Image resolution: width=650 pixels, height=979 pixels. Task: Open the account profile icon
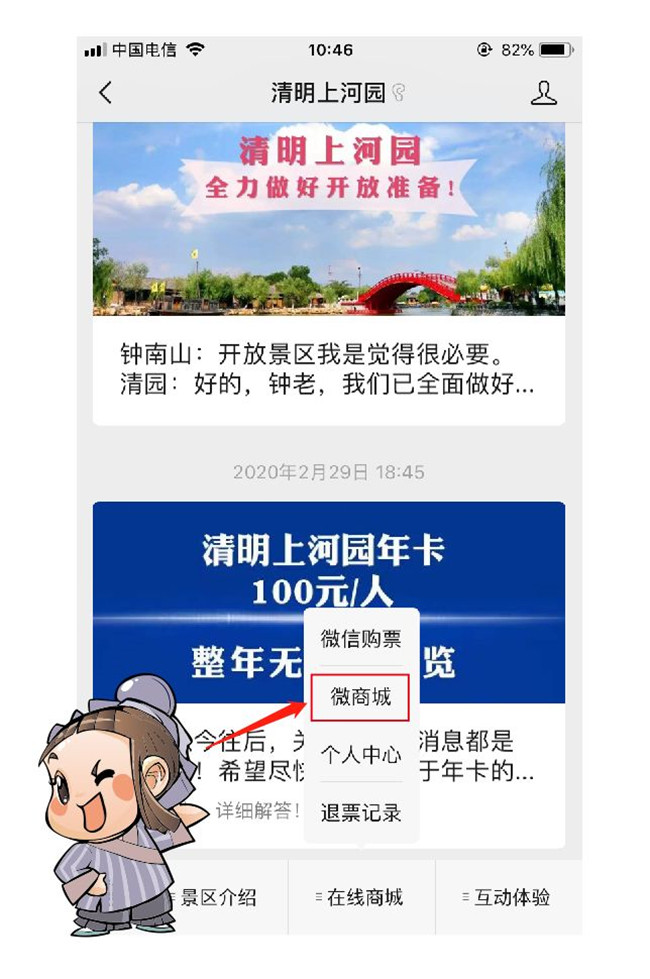[x=542, y=93]
